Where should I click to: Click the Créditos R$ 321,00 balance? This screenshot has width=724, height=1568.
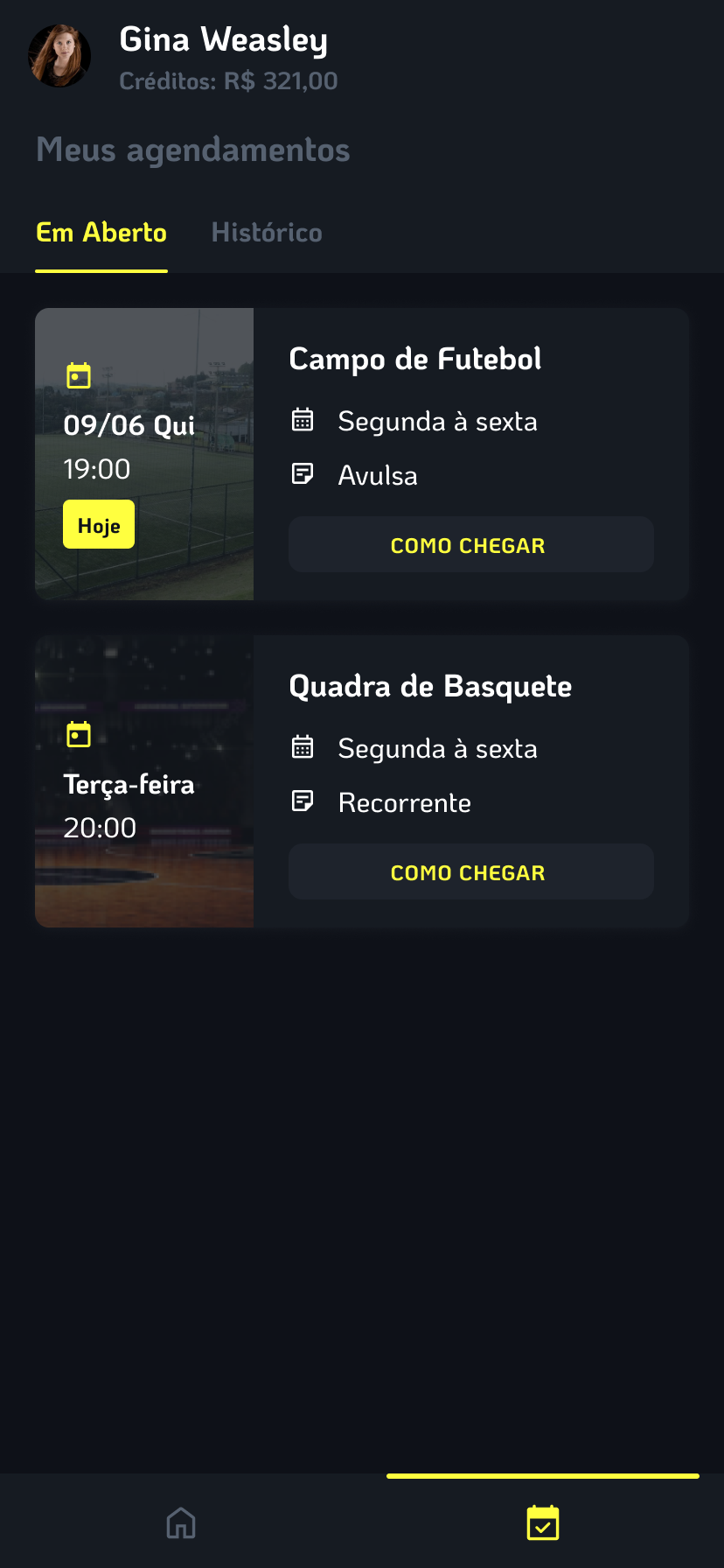coord(226,80)
